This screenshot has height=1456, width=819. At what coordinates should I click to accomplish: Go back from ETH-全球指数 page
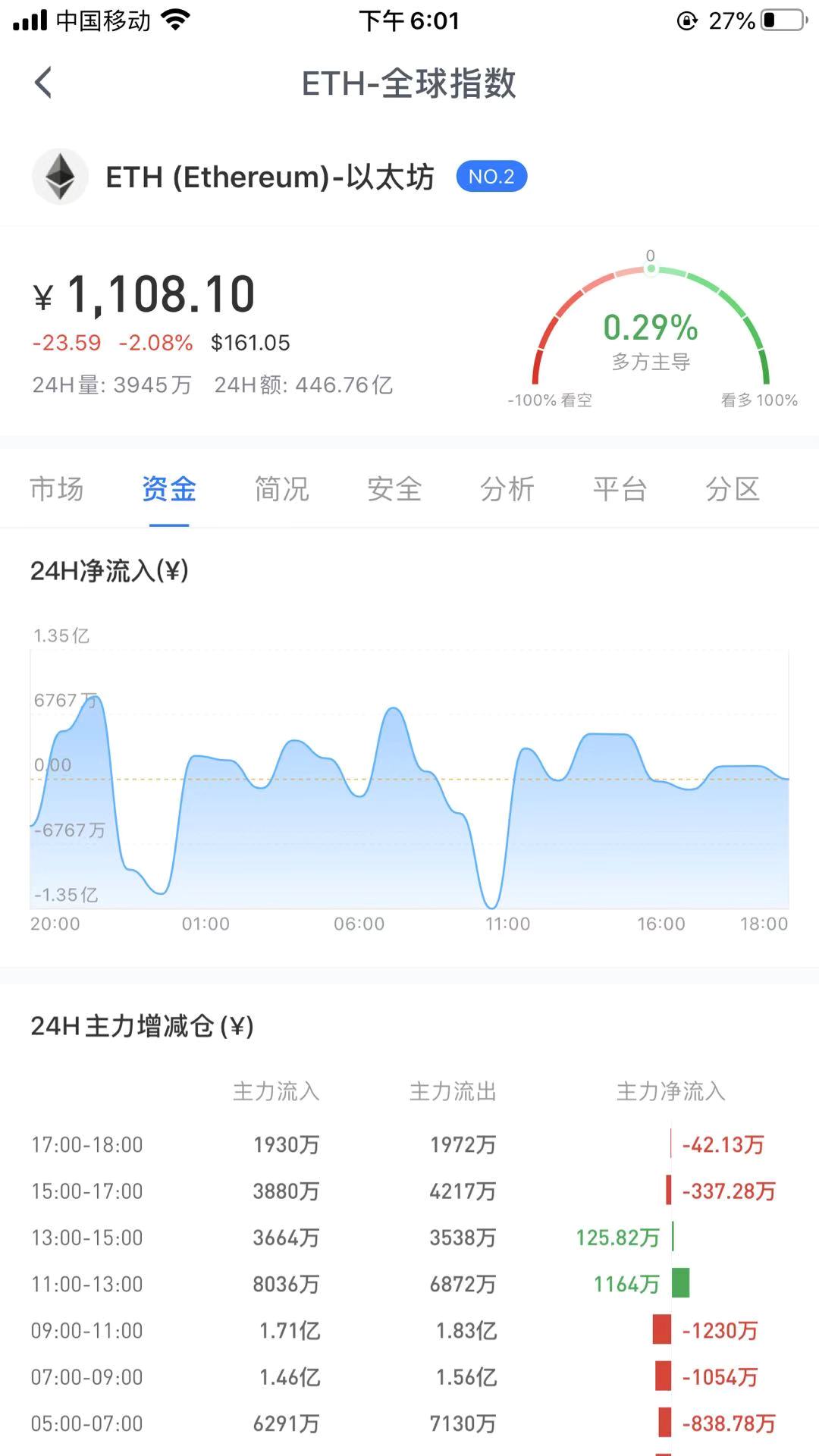[x=43, y=83]
